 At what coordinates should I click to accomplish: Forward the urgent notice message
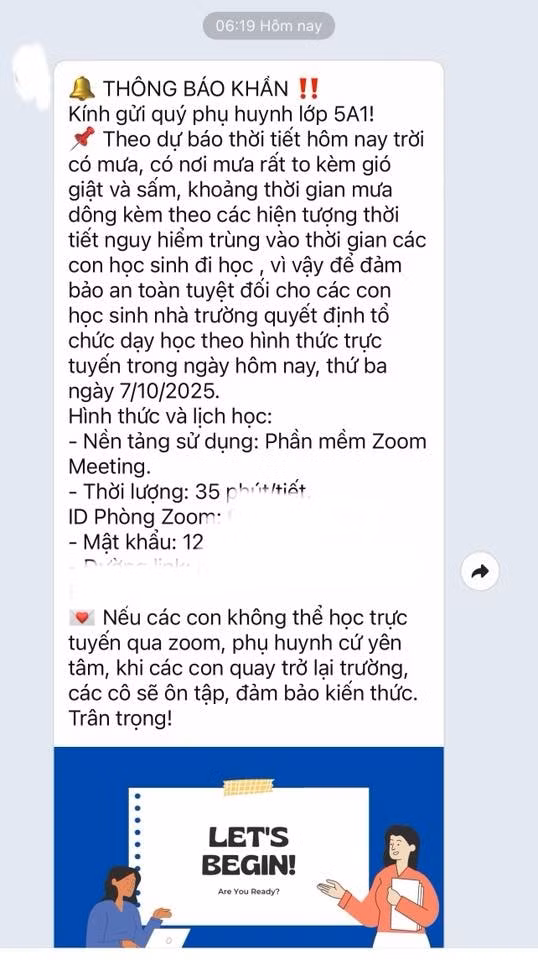(480, 572)
